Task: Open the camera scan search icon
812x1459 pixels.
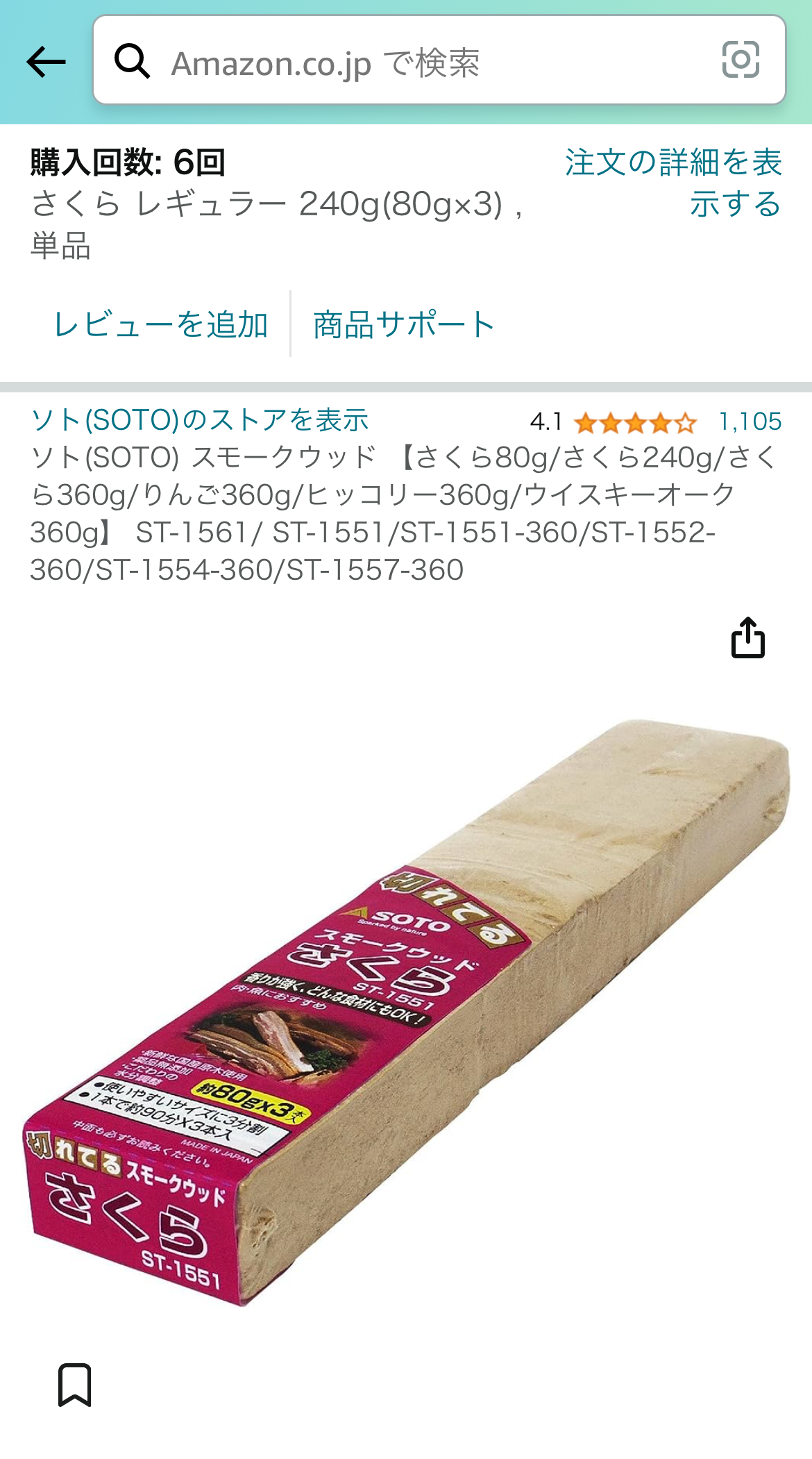Action: (741, 60)
